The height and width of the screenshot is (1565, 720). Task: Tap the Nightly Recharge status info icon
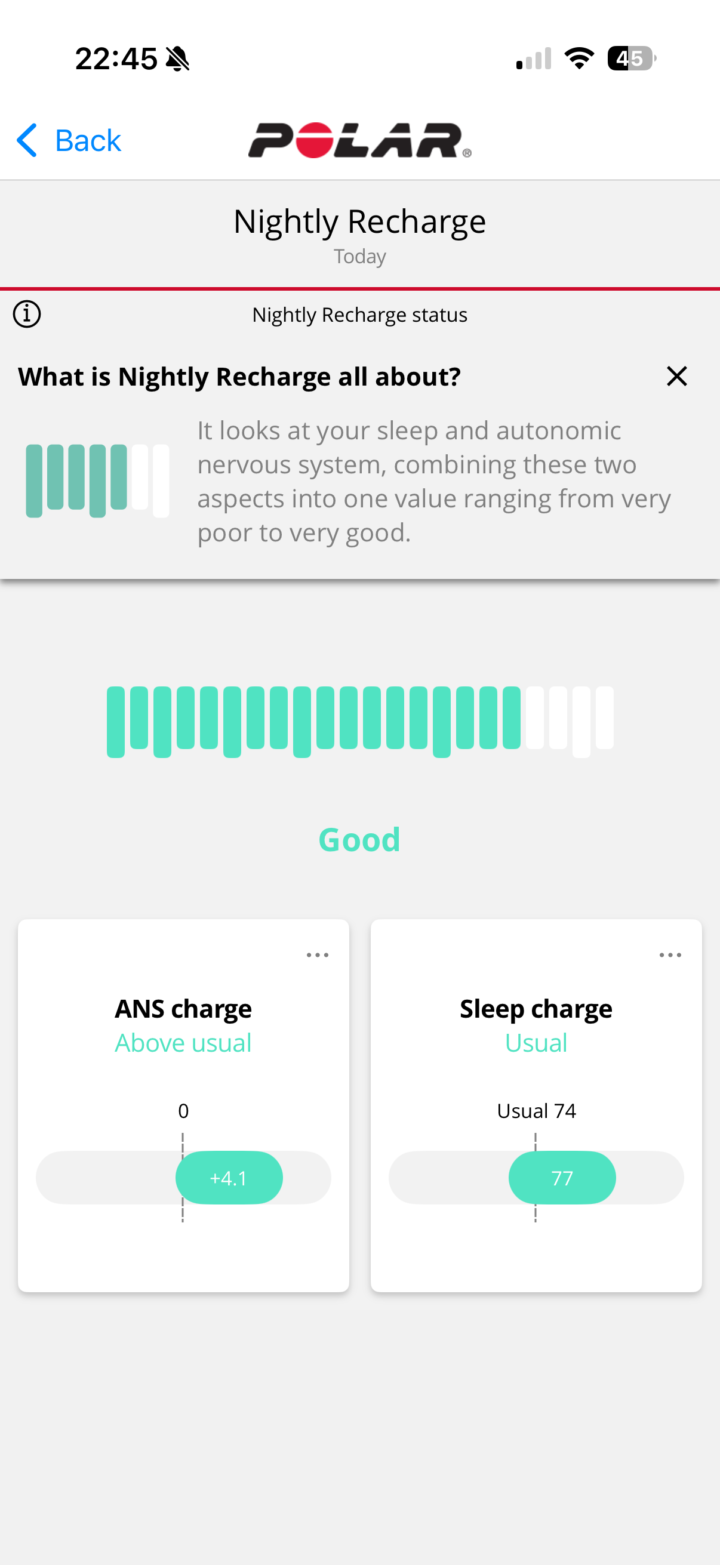point(27,315)
